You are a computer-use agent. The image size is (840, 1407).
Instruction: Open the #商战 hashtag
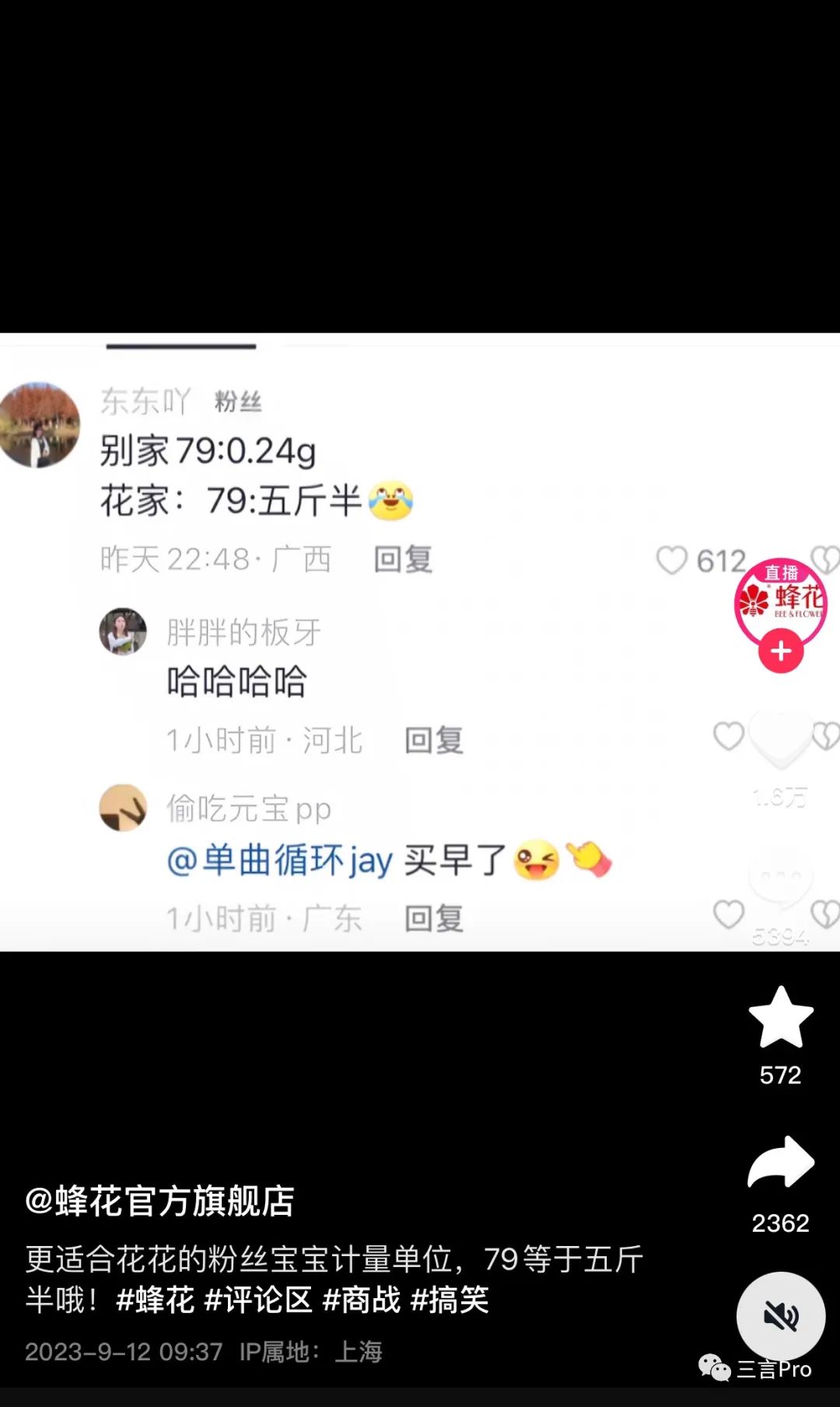pyautogui.click(x=361, y=1300)
